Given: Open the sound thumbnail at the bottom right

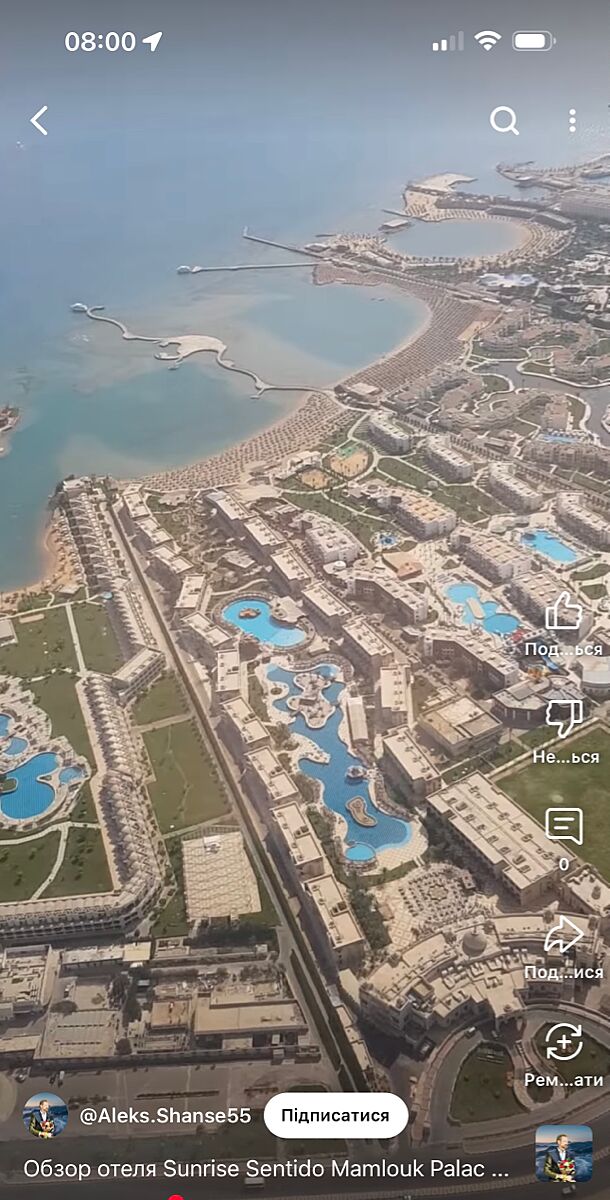Looking at the screenshot, I should [563, 1153].
